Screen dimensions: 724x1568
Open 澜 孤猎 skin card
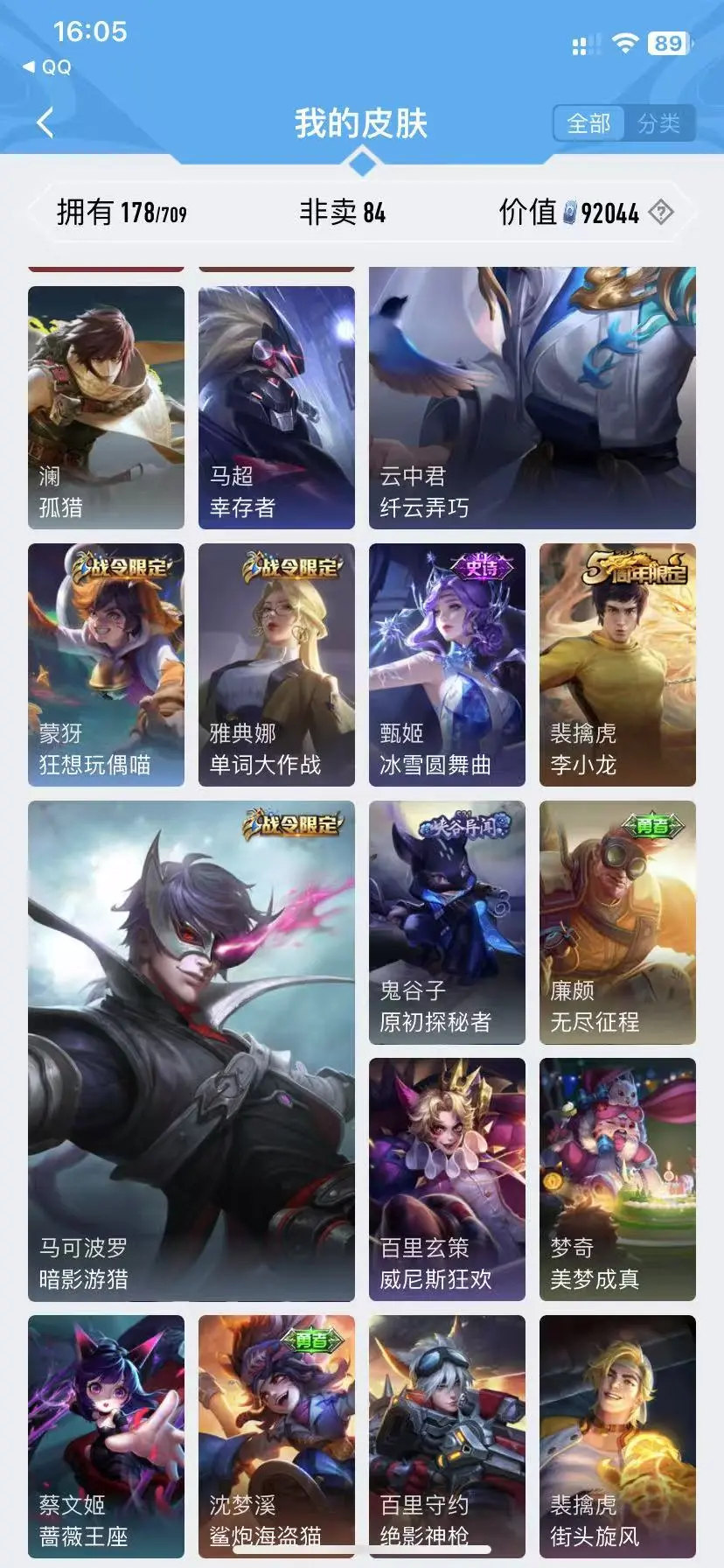(x=106, y=407)
